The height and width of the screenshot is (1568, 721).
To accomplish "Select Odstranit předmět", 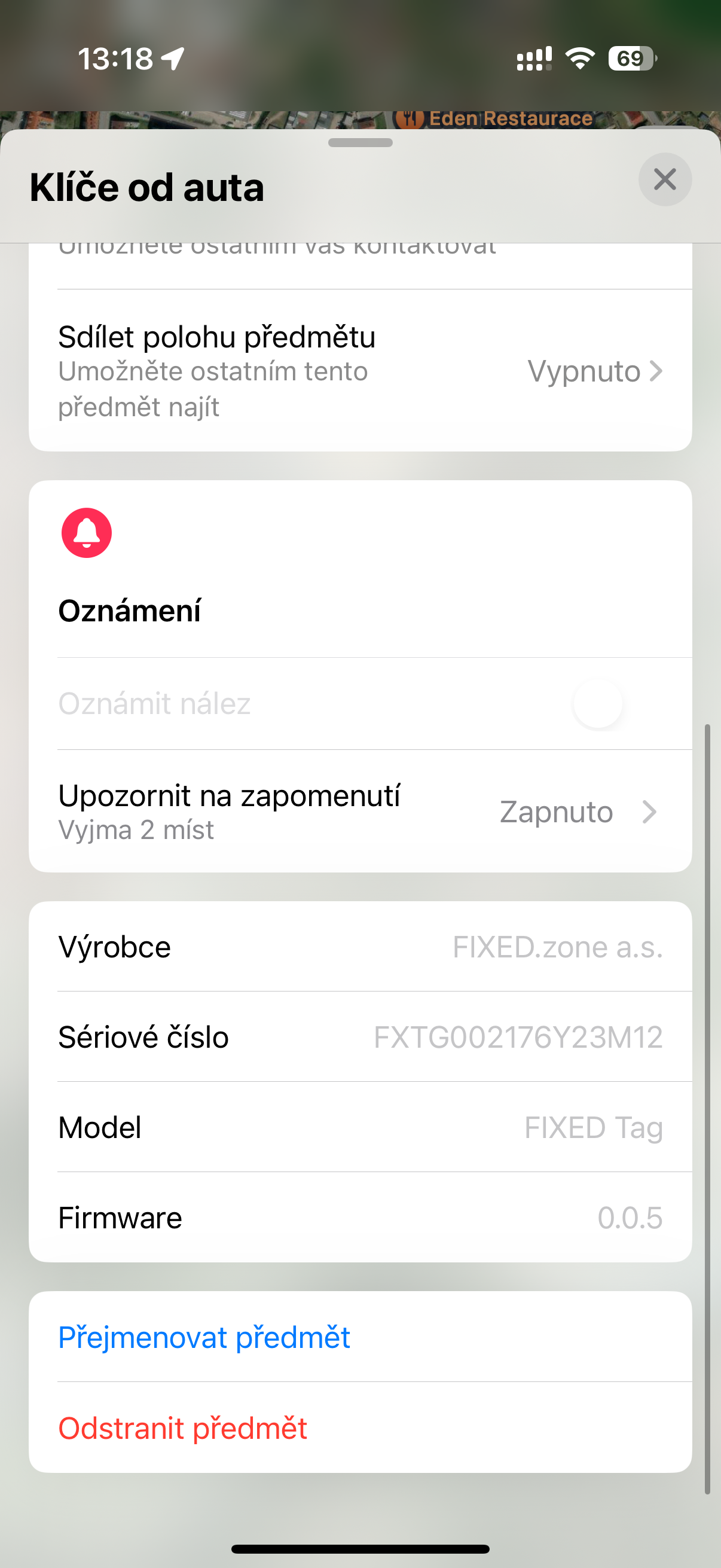I will [183, 1428].
